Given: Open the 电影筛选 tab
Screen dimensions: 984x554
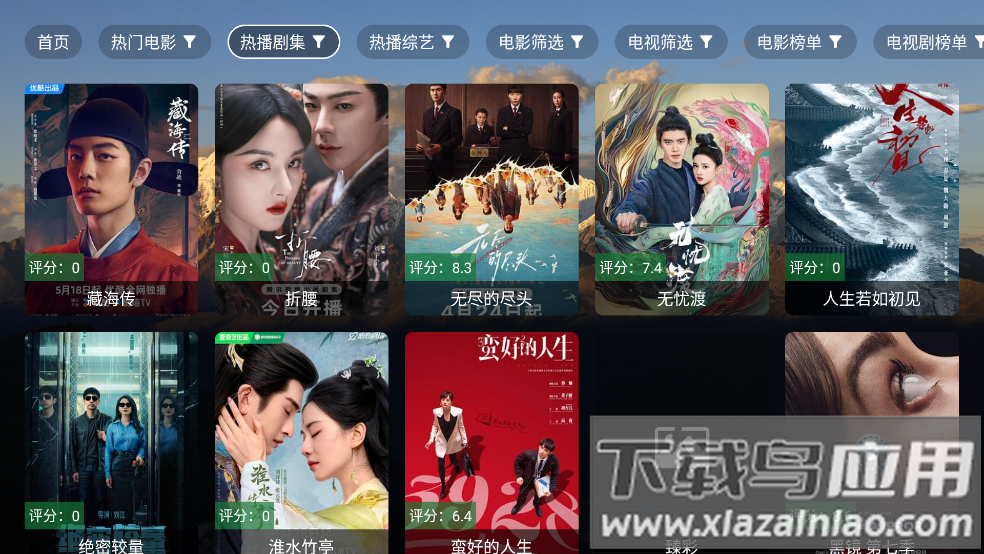Looking at the screenshot, I should tap(541, 42).
